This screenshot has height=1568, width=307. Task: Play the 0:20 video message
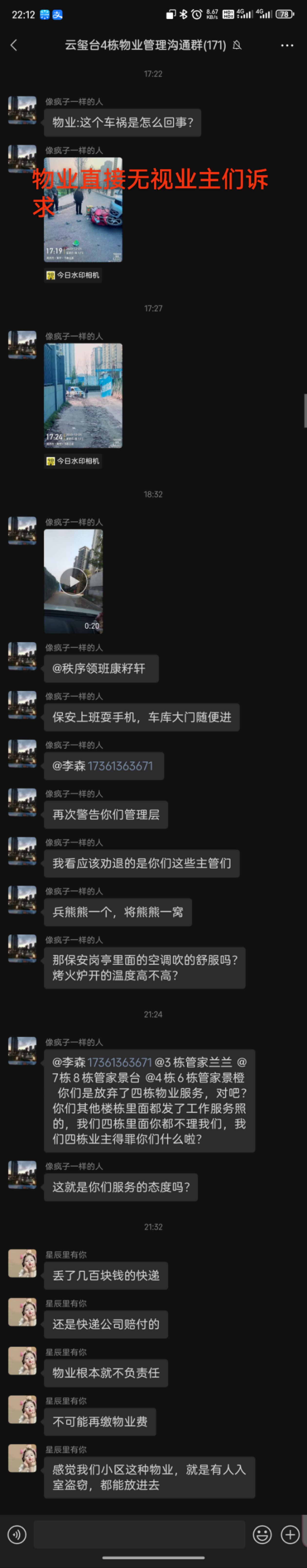[x=73, y=581]
